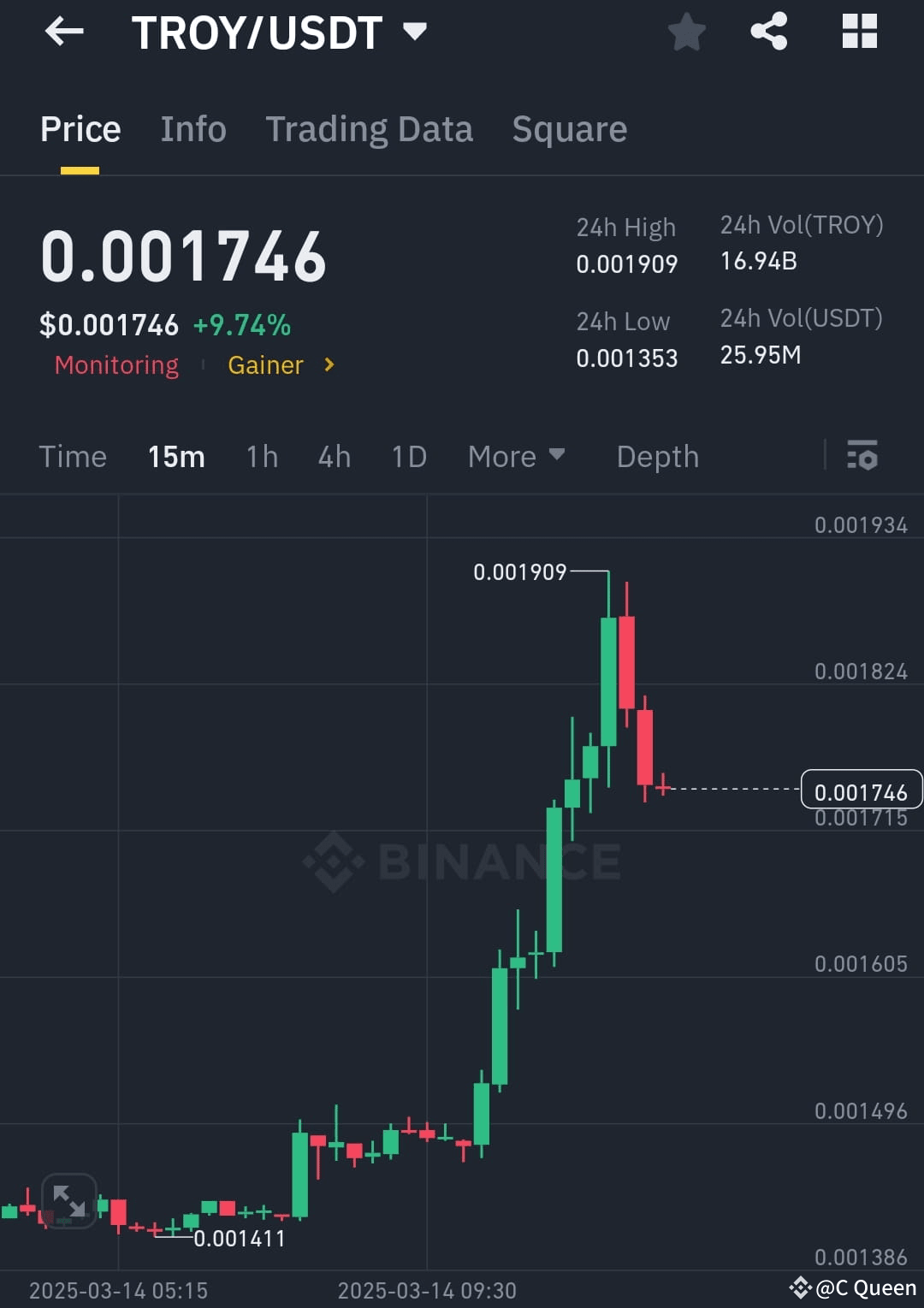Switch timeframe to 1D
Screen dimensions: 924x1308
tap(408, 457)
